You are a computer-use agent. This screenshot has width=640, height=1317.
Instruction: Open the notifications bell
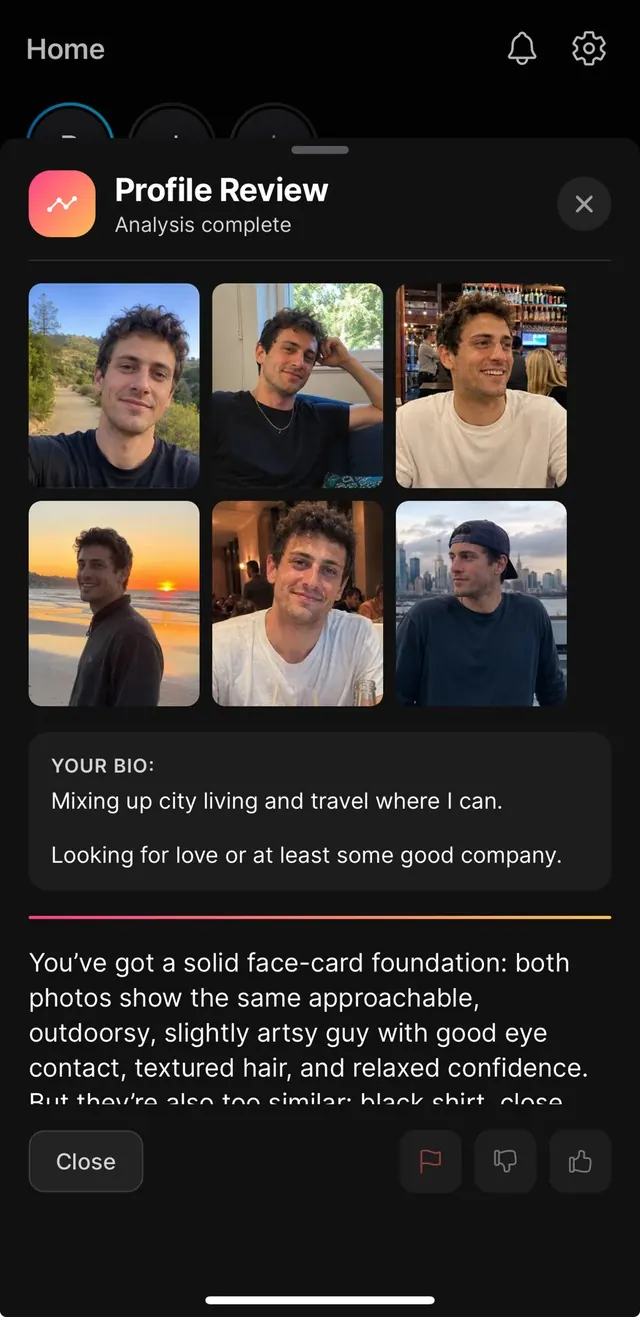pyautogui.click(x=522, y=48)
